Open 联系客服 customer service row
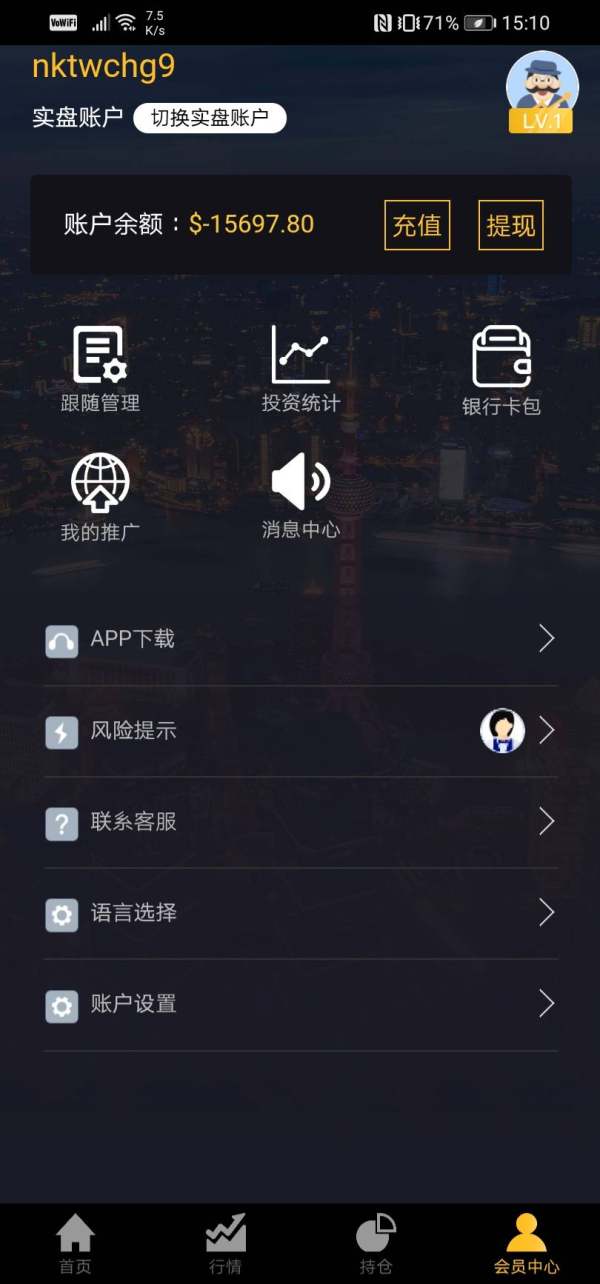This screenshot has width=600, height=1284. coord(300,822)
